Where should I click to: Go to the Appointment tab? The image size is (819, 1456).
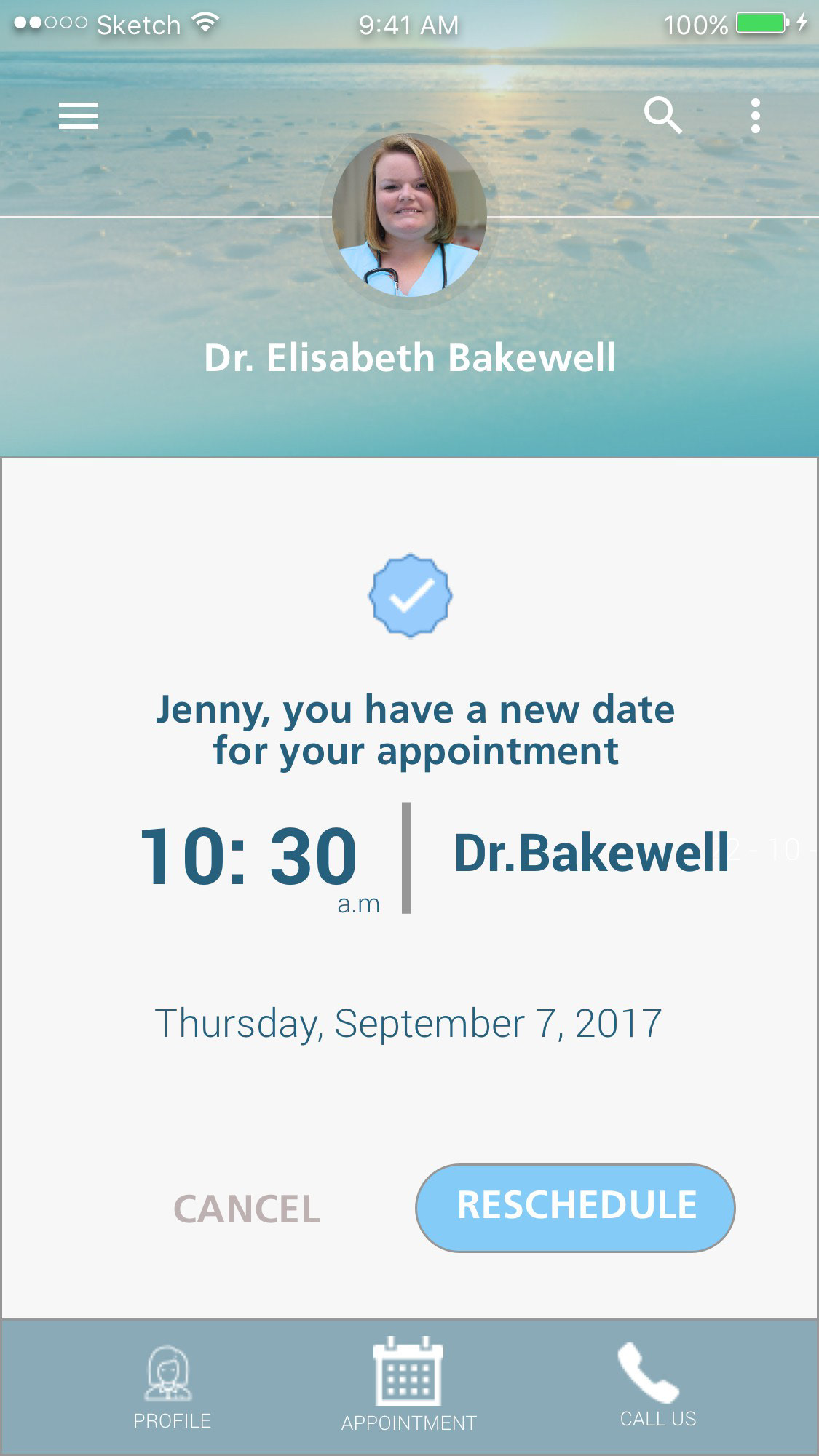click(408, 1385)
